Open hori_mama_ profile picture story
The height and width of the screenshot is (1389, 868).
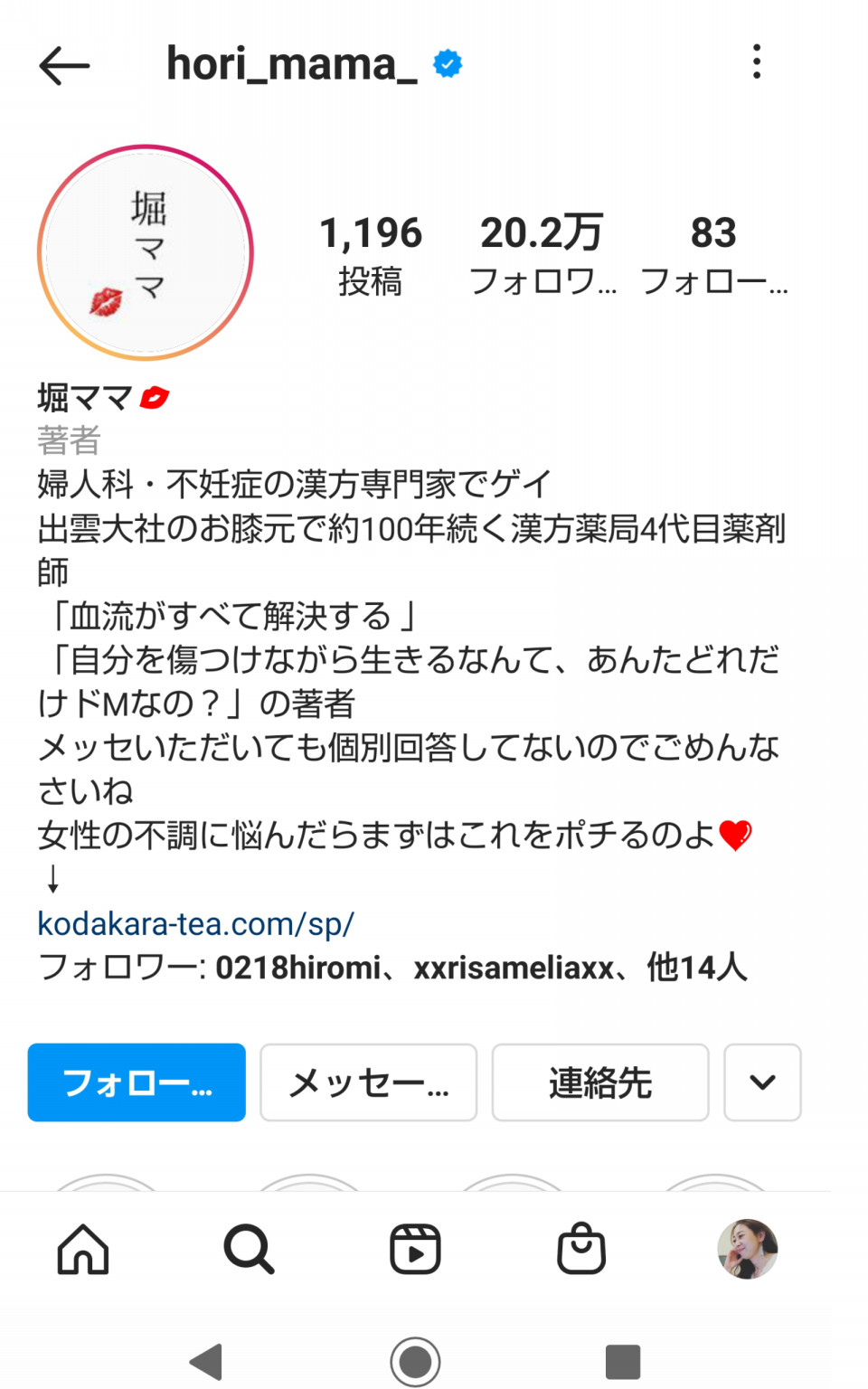point(146,253)
